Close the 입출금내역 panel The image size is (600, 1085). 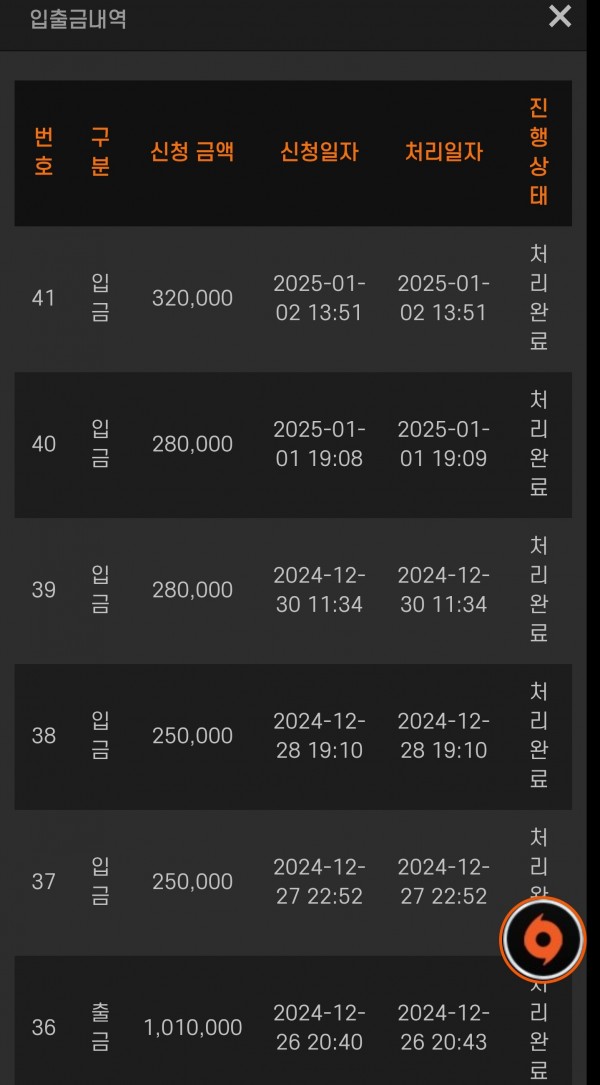559,17
